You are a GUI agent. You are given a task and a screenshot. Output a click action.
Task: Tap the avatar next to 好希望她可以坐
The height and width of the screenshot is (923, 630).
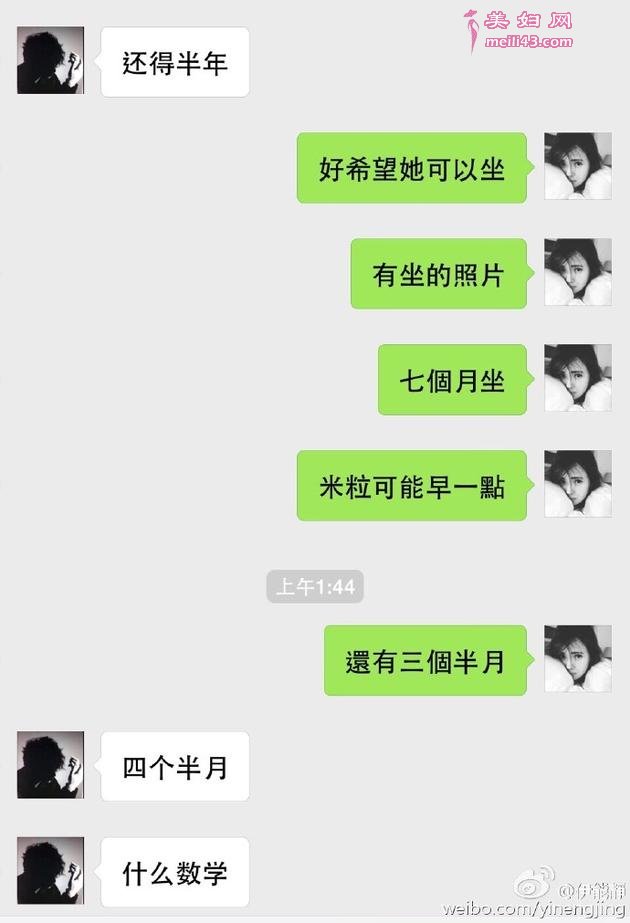[577, 166]
